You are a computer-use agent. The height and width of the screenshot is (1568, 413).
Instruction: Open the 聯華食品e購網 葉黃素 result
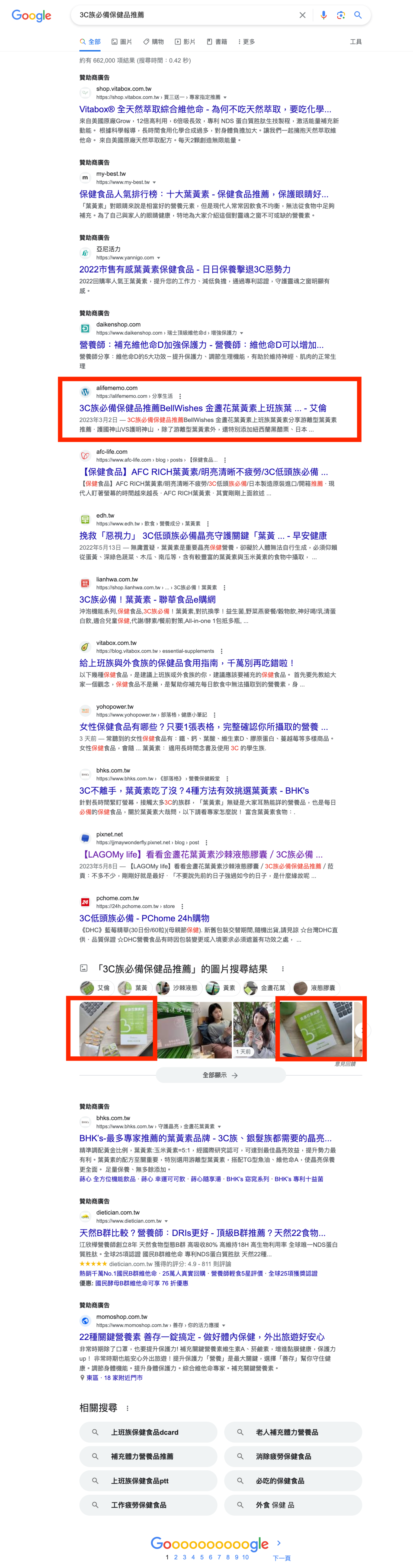[147, 600]
